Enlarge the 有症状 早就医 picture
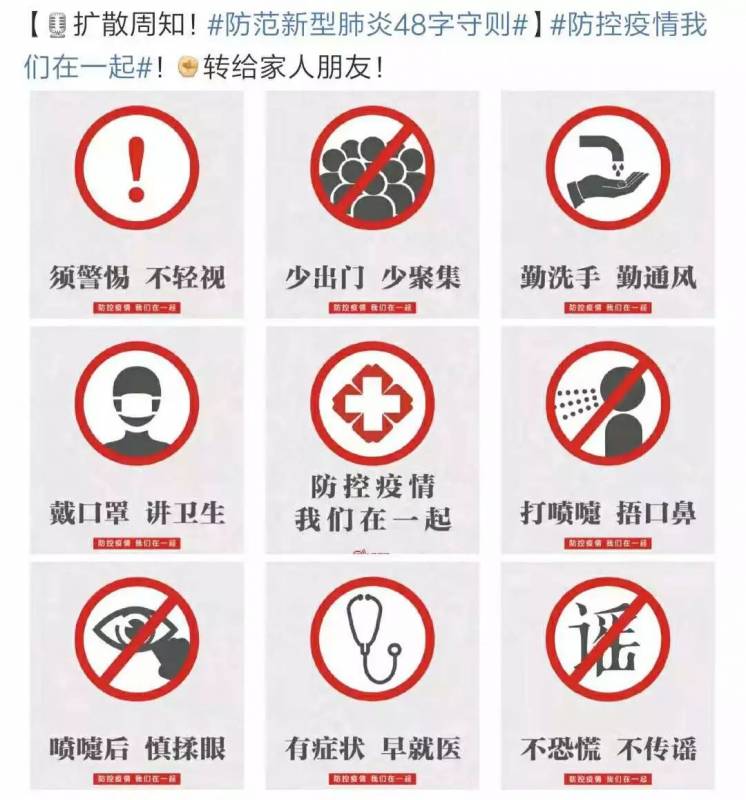The width and height of the screenshot is (746, 800). click(x=372, y=676)
